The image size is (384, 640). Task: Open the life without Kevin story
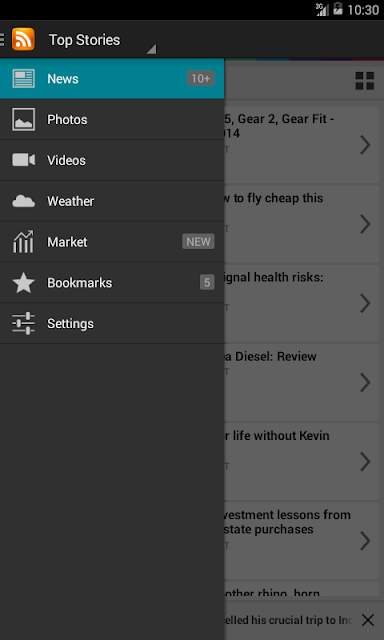(x=302, y=461)
